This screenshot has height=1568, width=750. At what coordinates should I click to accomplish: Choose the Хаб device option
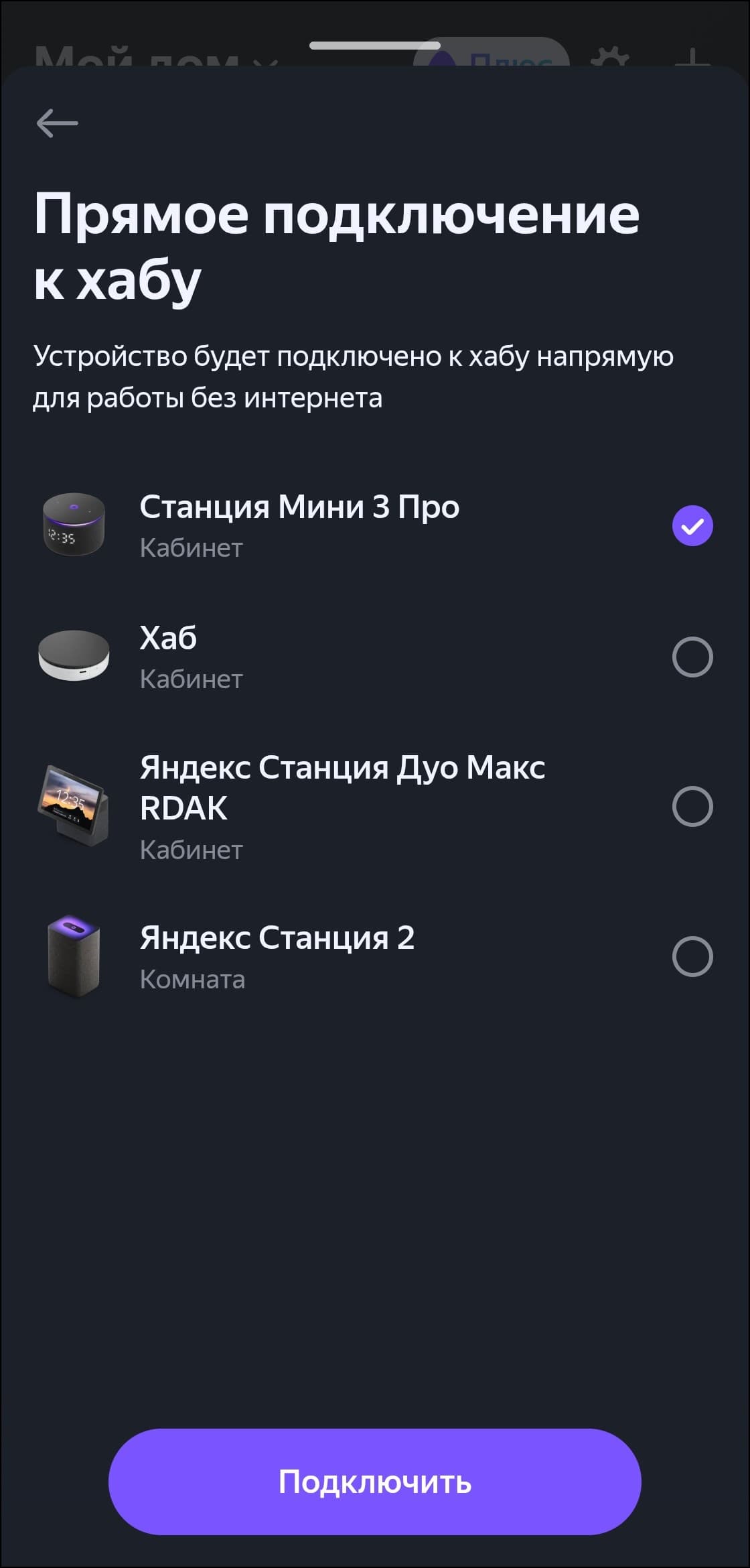(x=692, y=657)
